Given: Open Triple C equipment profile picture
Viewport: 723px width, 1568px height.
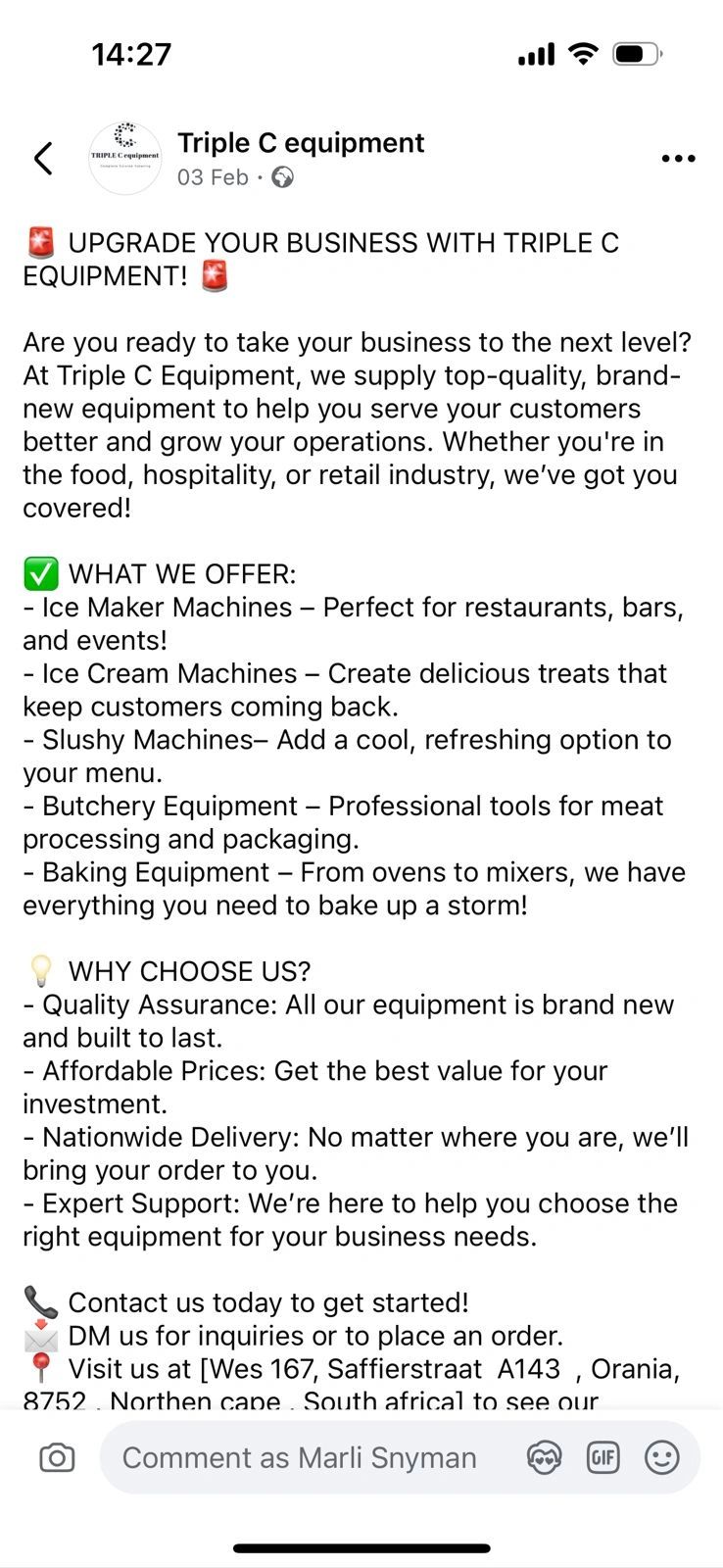Looking at the screenshot, I should [124, 158].
